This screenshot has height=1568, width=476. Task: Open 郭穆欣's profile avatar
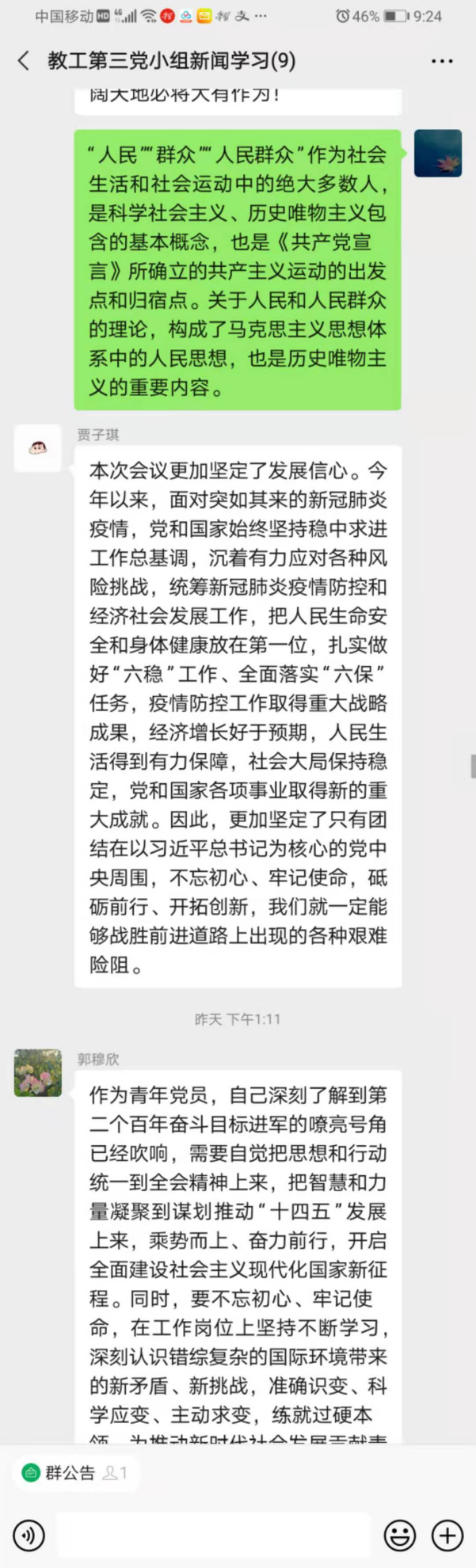coord(37,1072)
